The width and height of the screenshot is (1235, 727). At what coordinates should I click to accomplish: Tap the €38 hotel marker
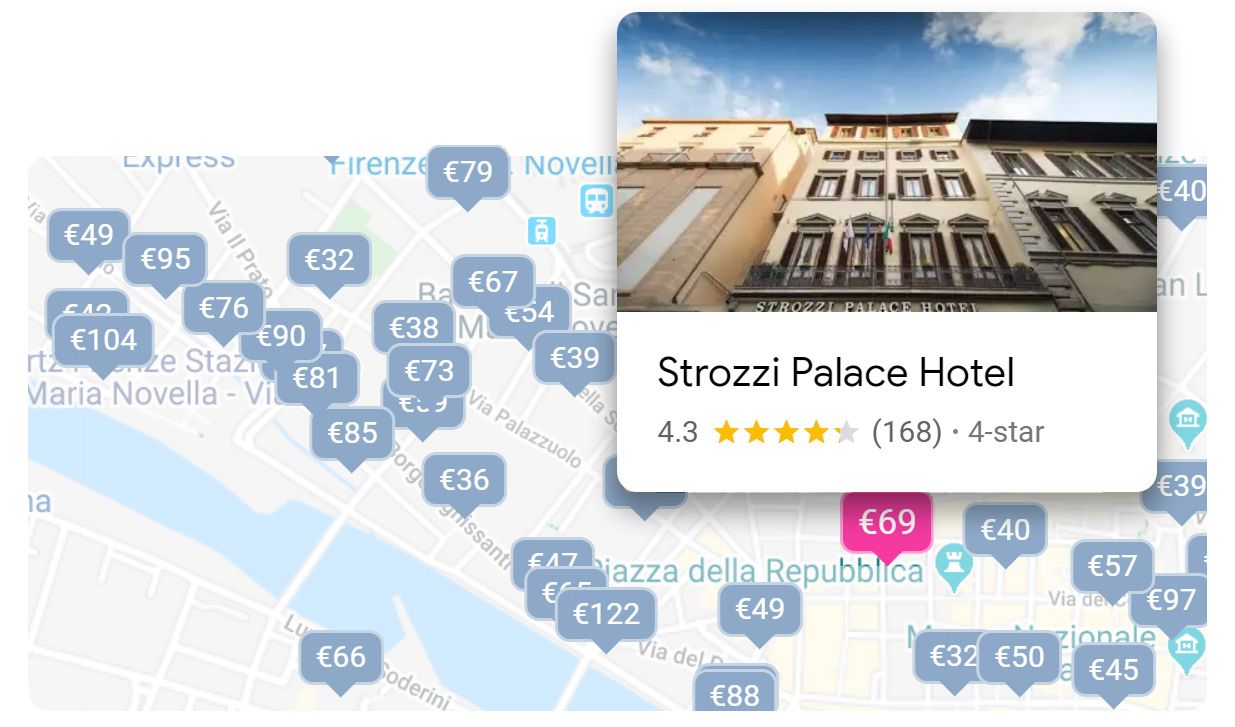pyautogui.click(x=413, y=328)
